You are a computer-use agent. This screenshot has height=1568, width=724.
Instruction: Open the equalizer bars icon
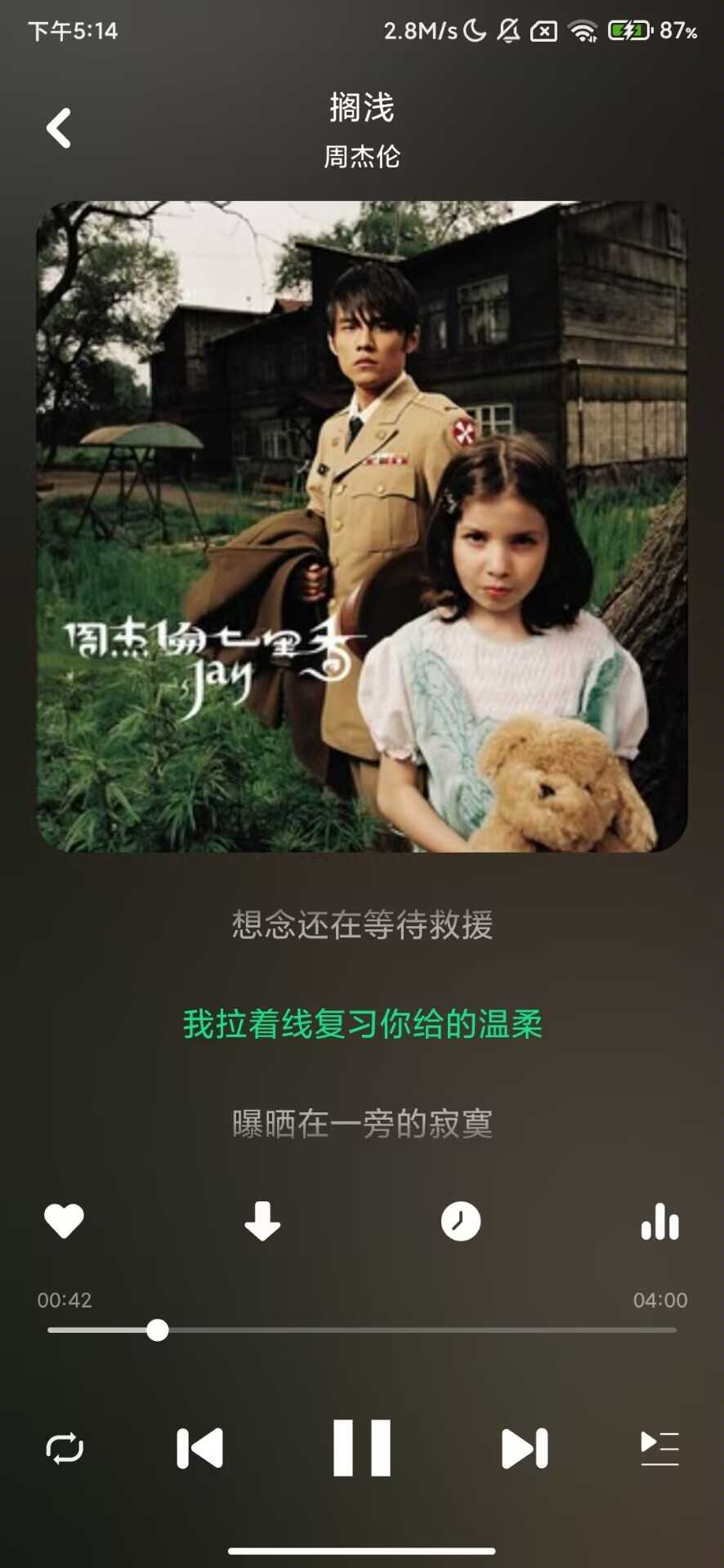point(659,1222)
